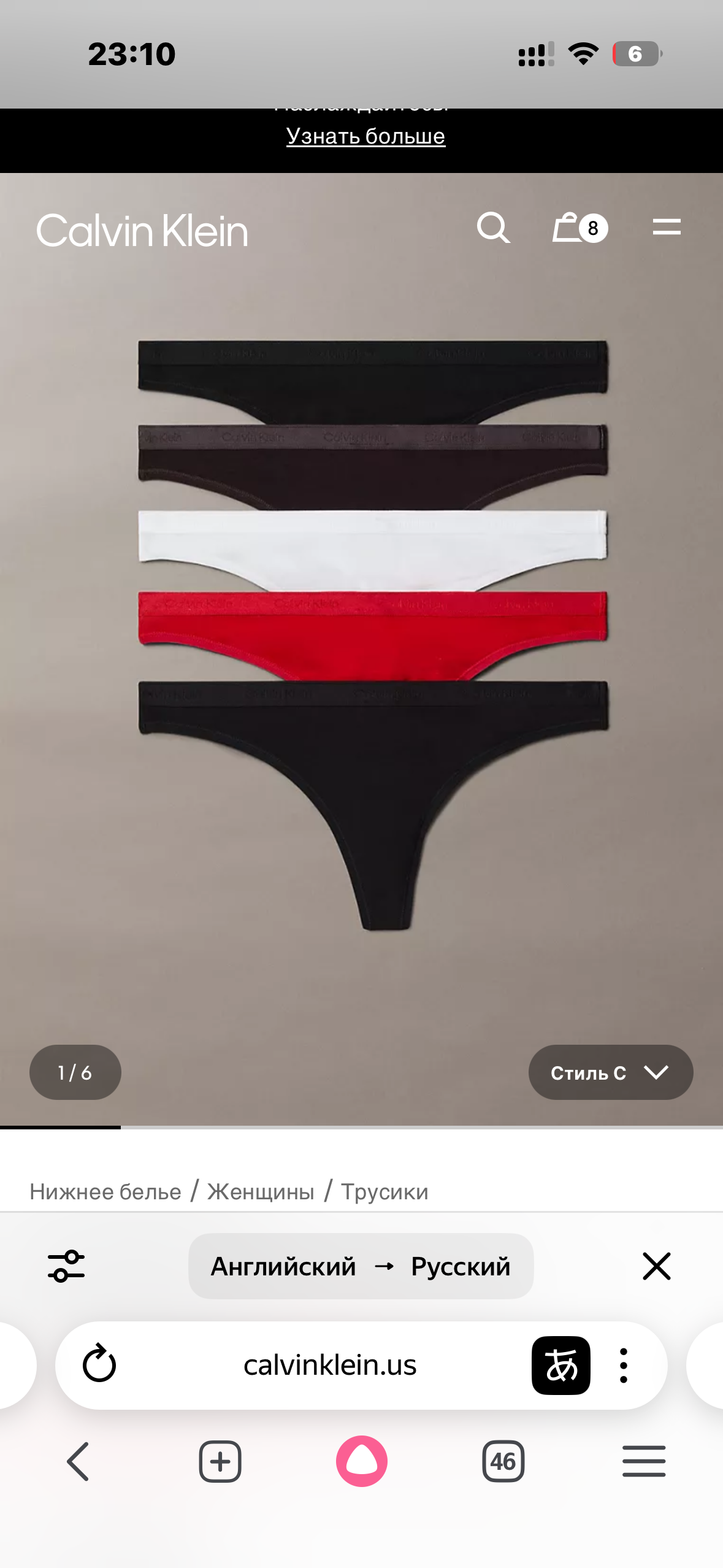View all 46 open tabs
Viewport: 723px width, 1568px height.
[x=503, y=1461]
